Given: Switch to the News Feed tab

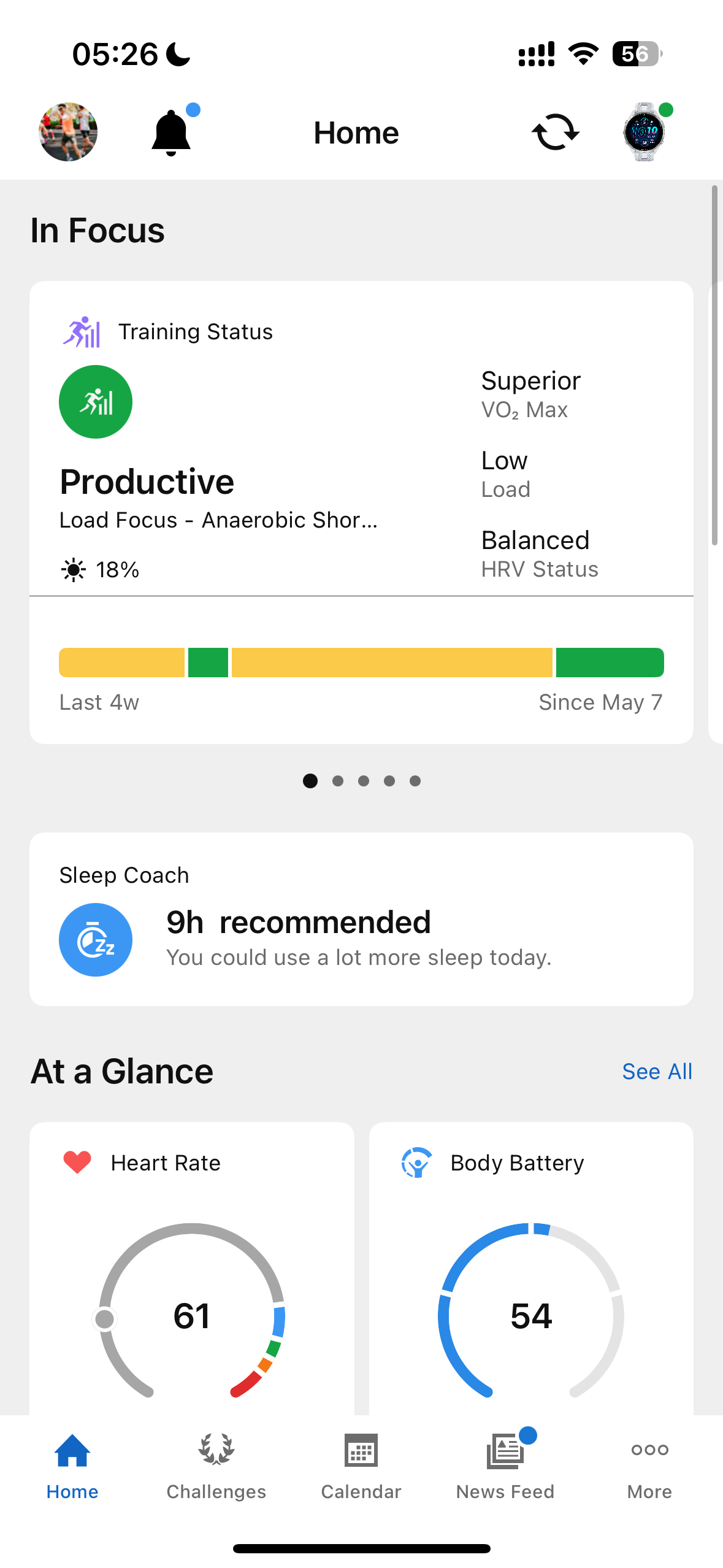Looking at the screenshot, I should (505, 1467).
